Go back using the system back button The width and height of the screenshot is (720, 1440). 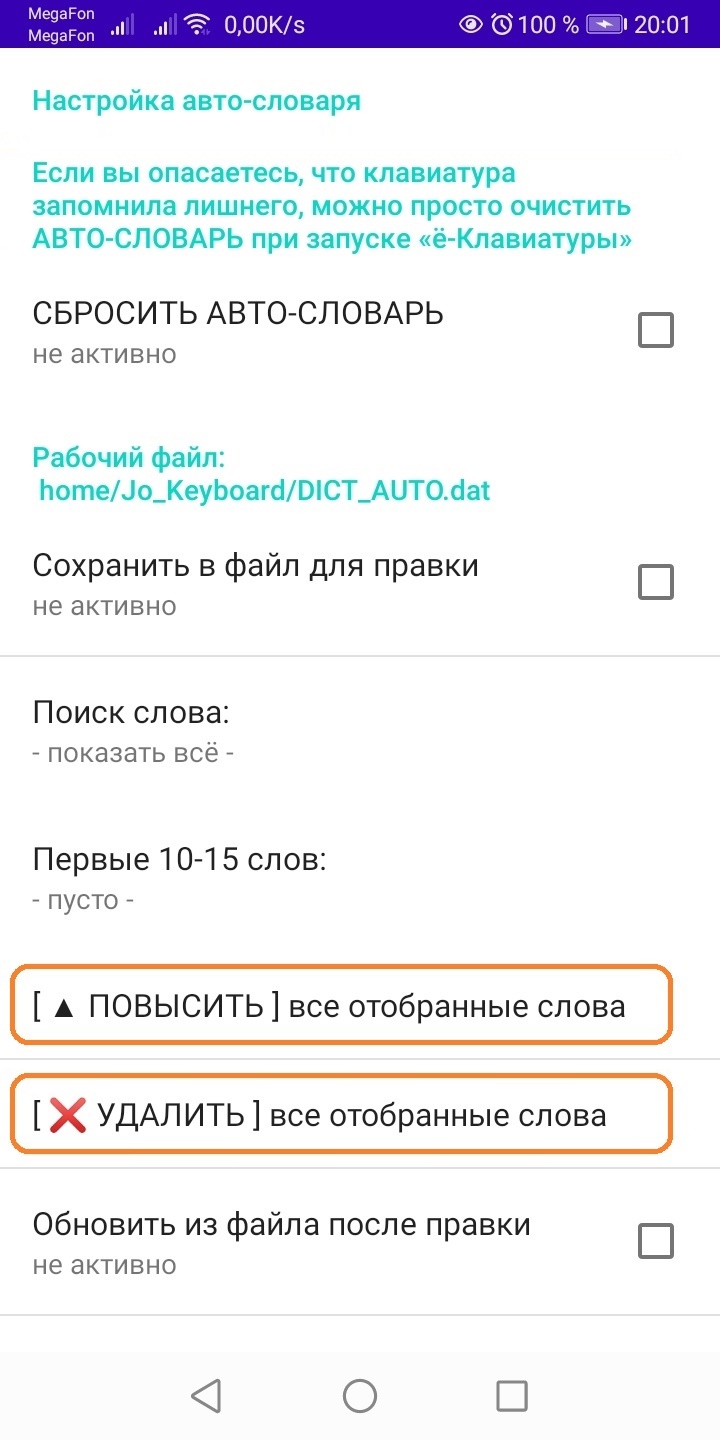pos(206,1395)
